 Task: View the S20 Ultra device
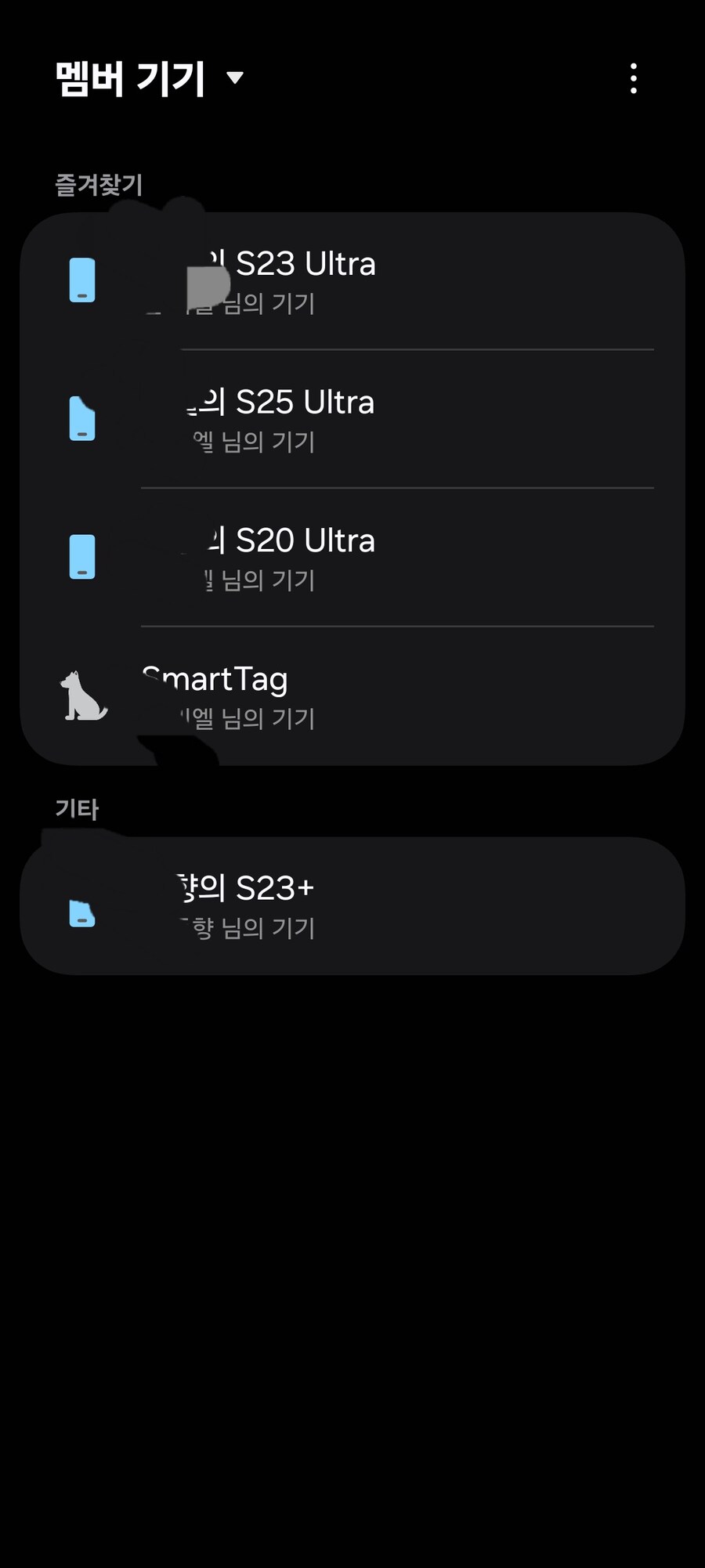(352, 558)
